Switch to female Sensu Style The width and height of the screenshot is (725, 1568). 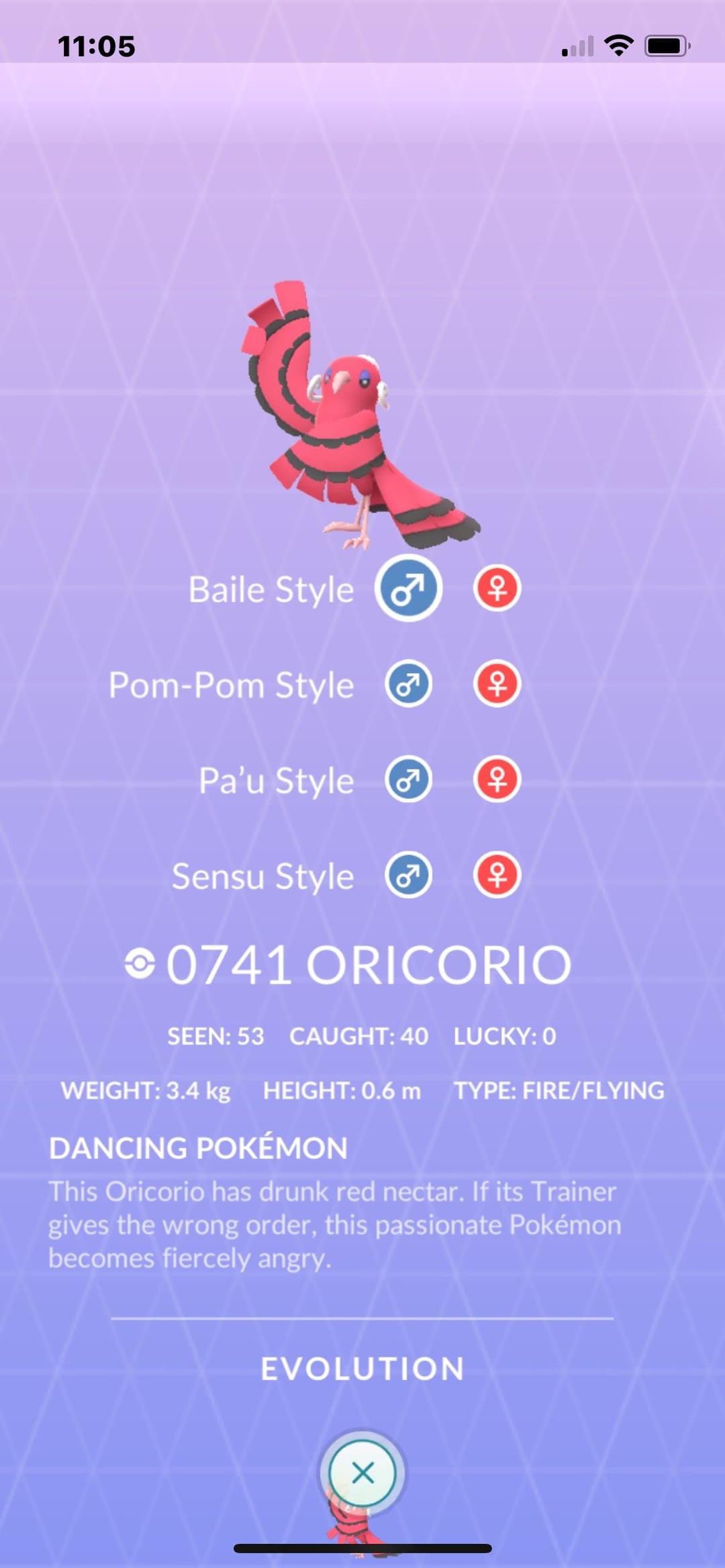(x=497, y=876)
